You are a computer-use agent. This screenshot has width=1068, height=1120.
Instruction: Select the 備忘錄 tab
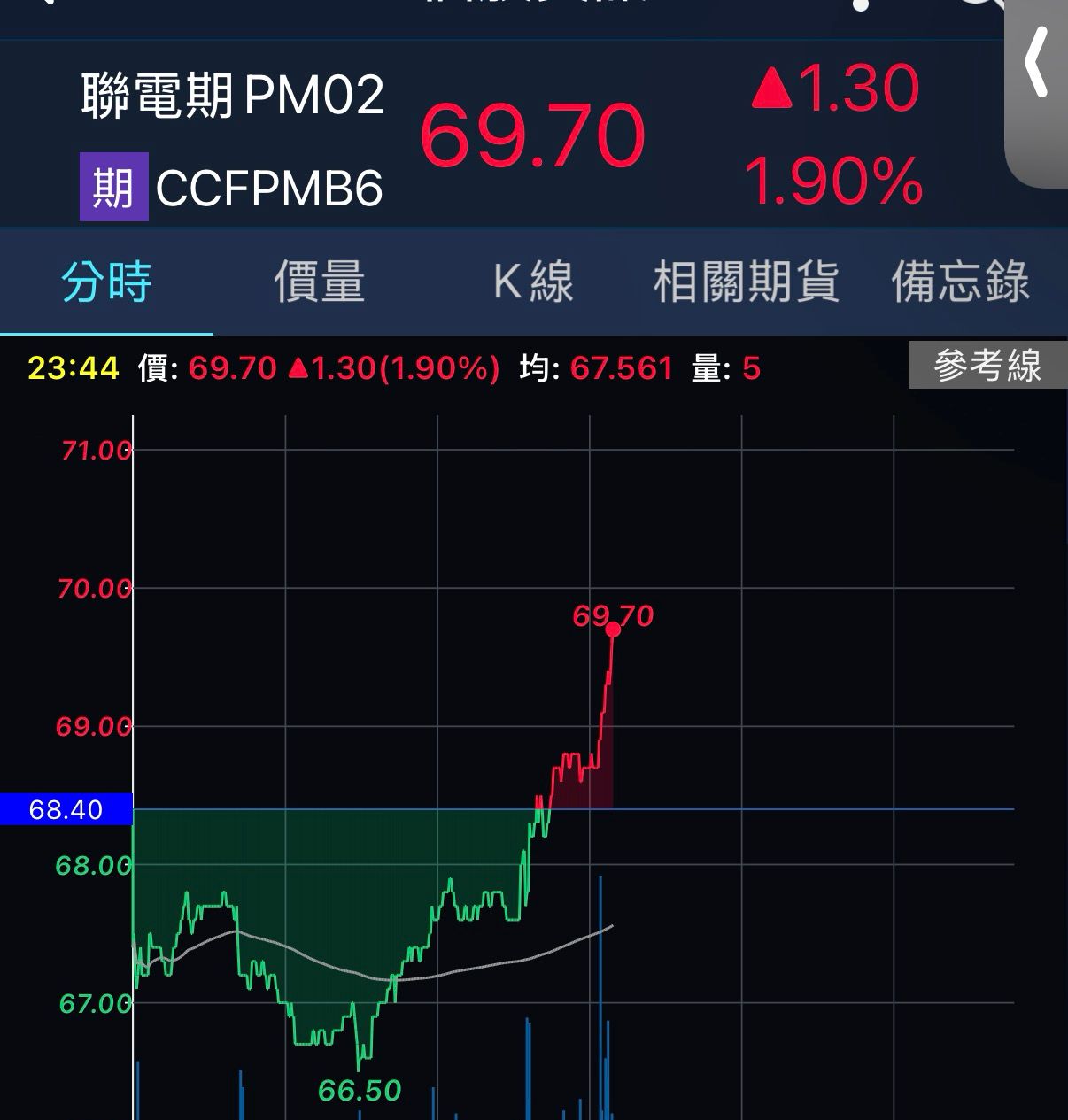[960, 282]
